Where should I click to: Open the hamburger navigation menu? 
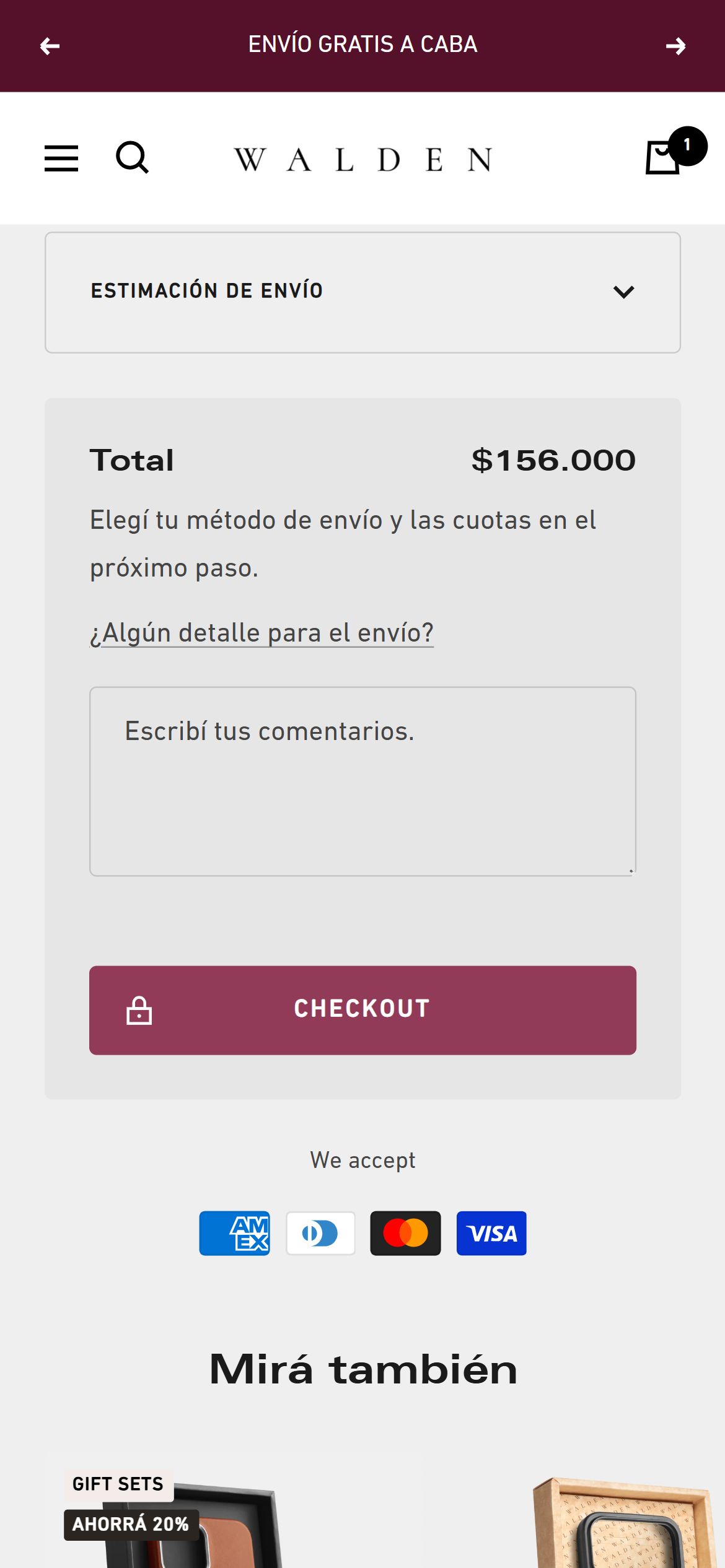click(x=61, y=159)
